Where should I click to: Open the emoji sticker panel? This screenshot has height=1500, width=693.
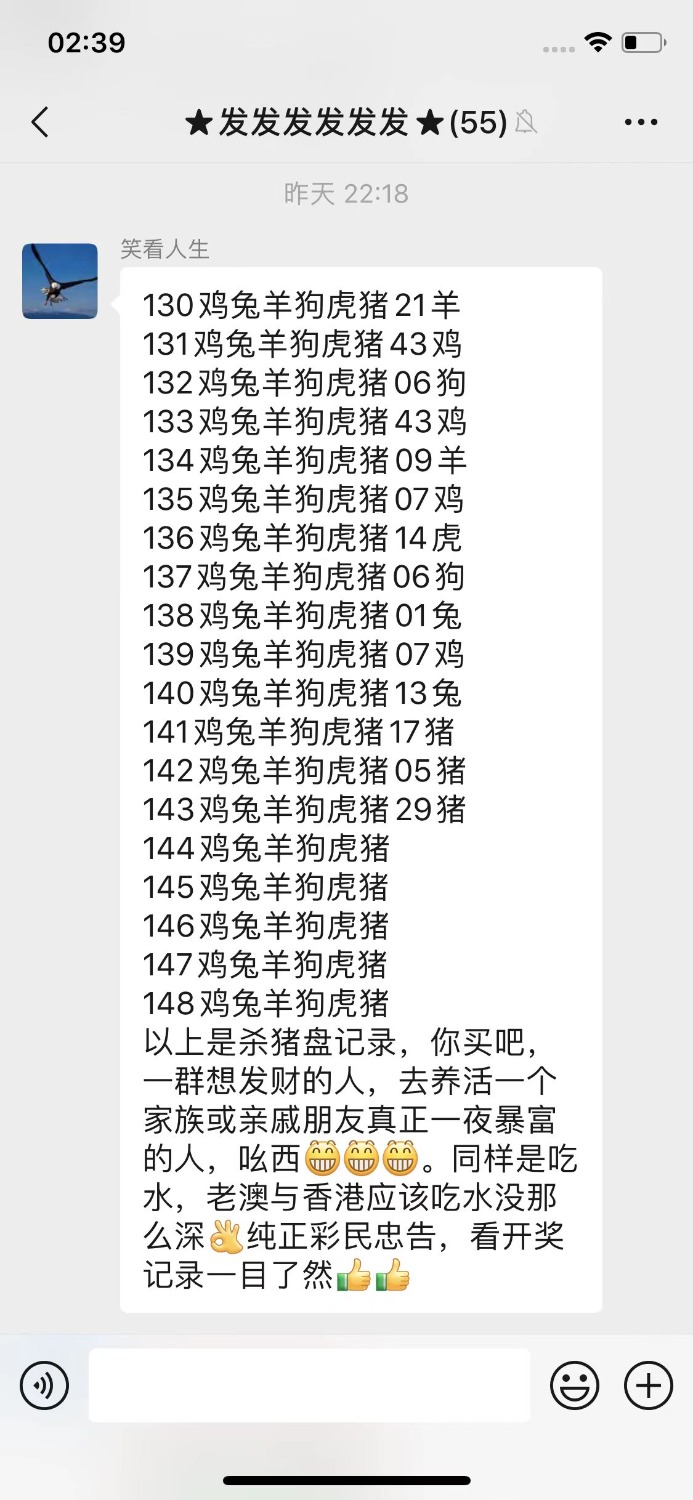(x=575, y=1386)
